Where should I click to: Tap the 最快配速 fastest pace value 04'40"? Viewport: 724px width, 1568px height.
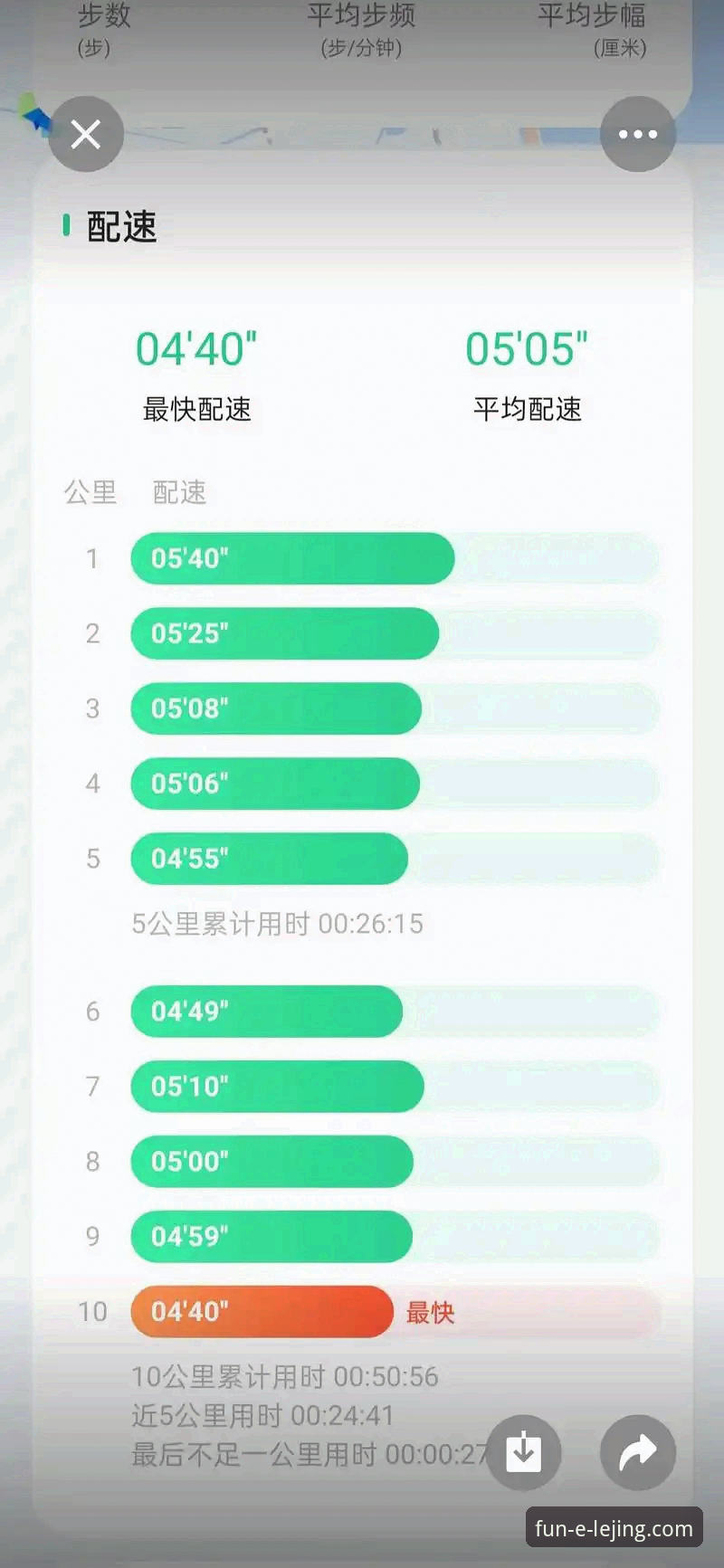[x=196, y=349]
